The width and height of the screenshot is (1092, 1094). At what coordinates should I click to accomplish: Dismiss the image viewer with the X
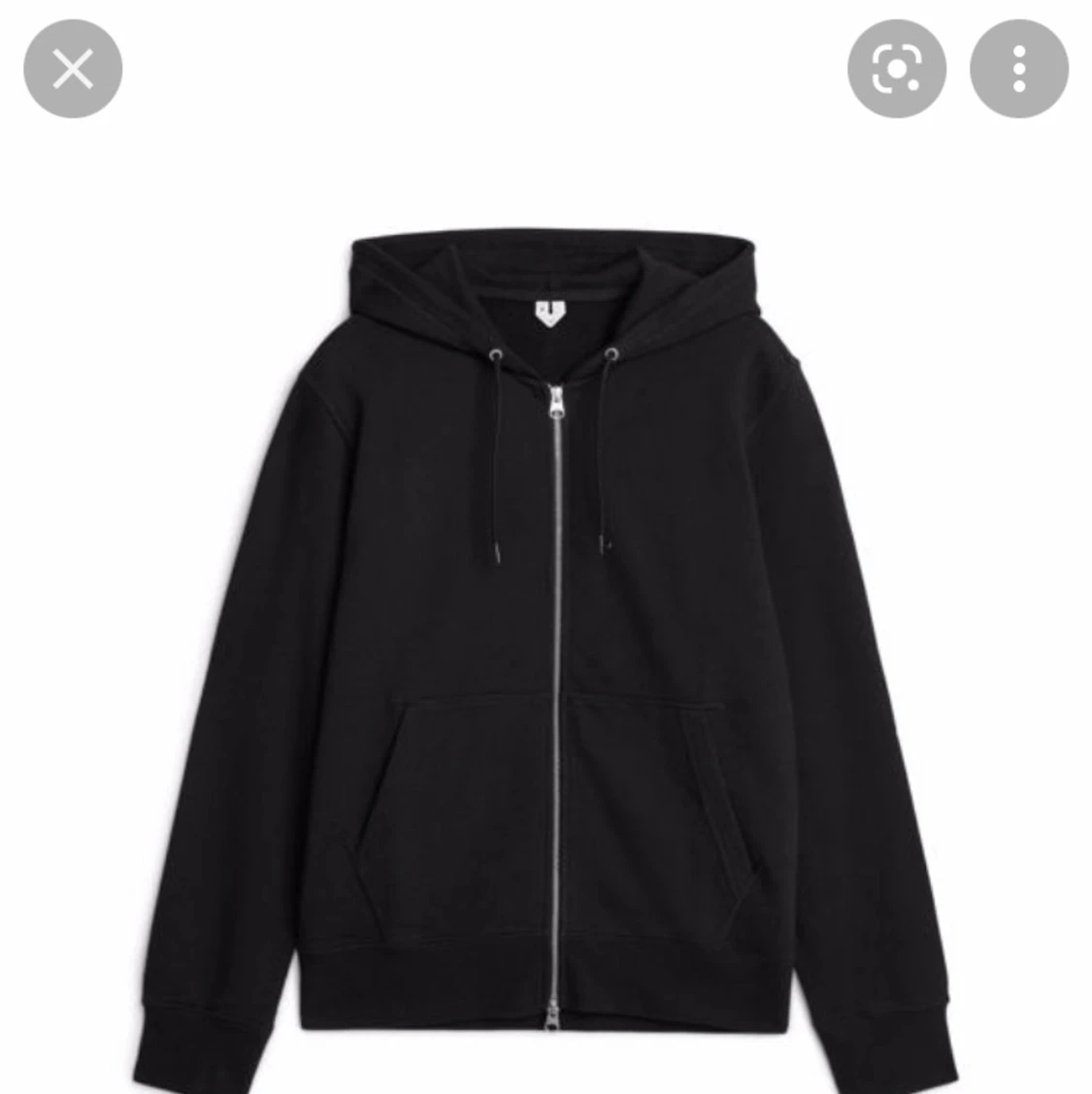pyautogui.click(x=72, y=68)
